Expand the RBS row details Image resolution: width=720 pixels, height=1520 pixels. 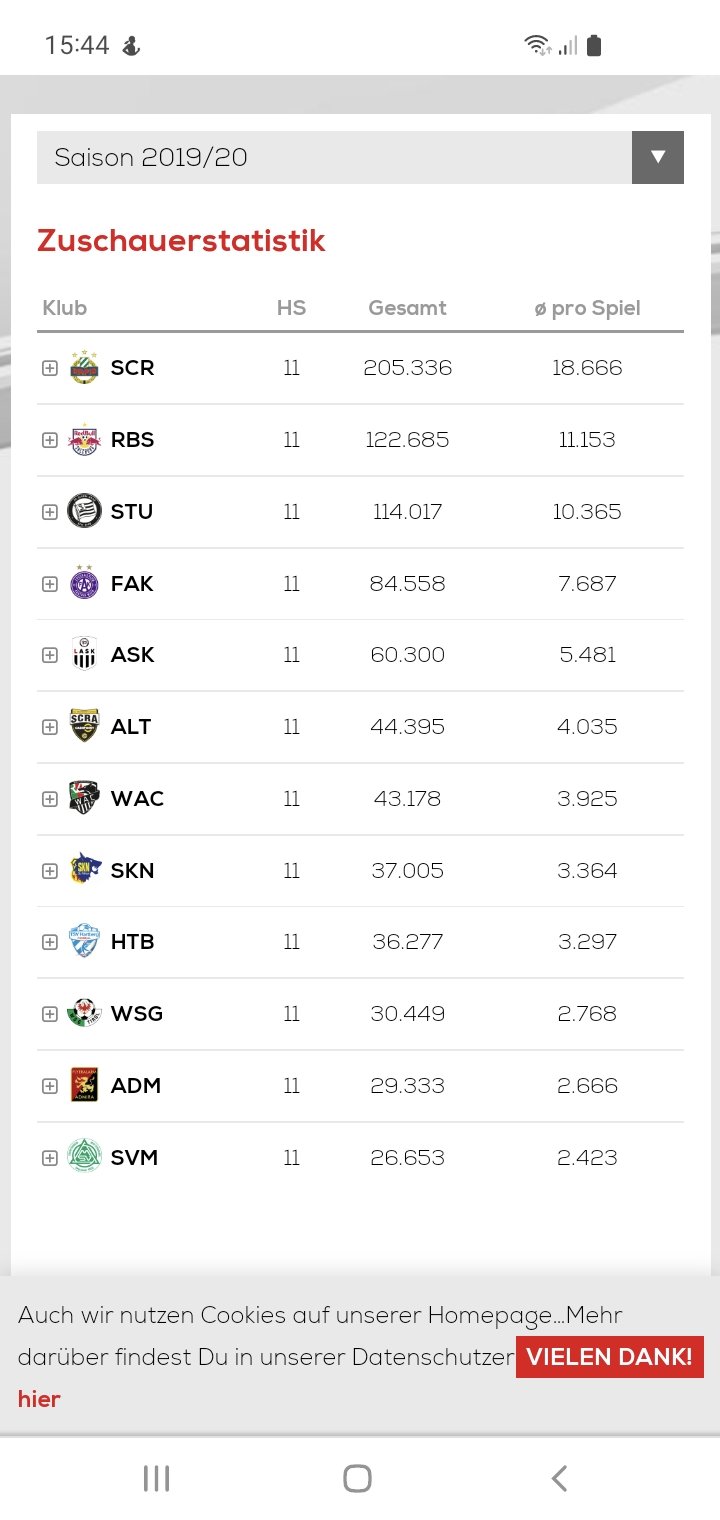(x=50, y=440)
